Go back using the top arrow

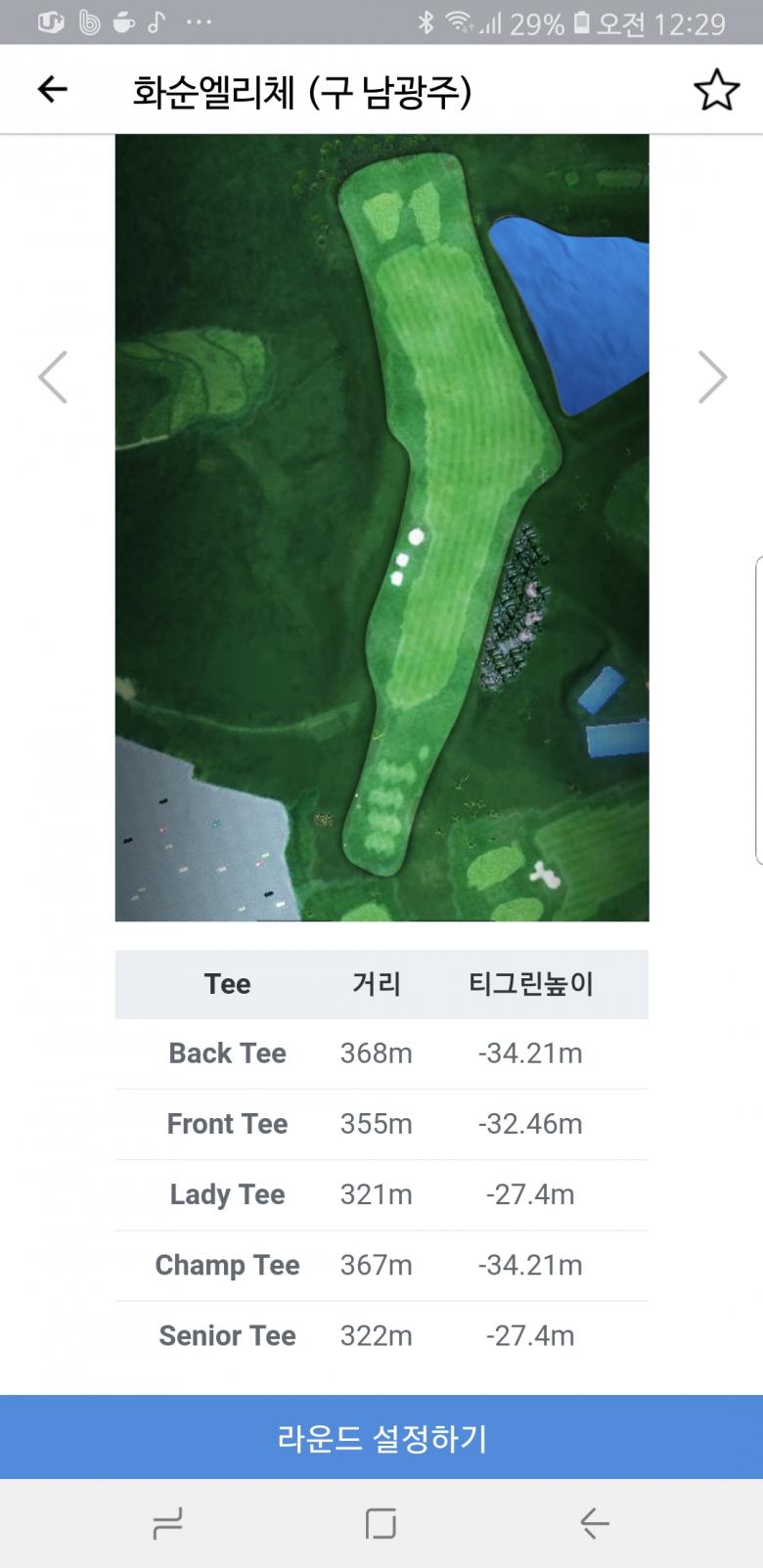pos(52,90)
